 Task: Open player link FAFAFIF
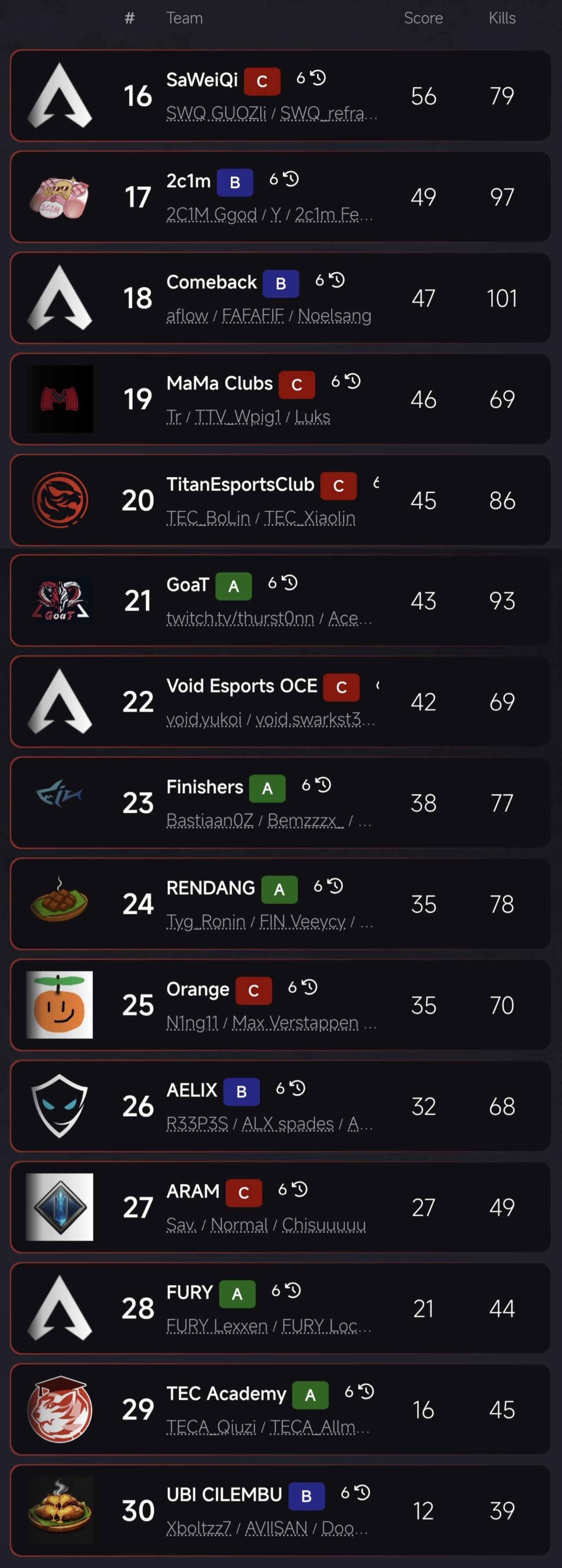[x=253, y=315]
